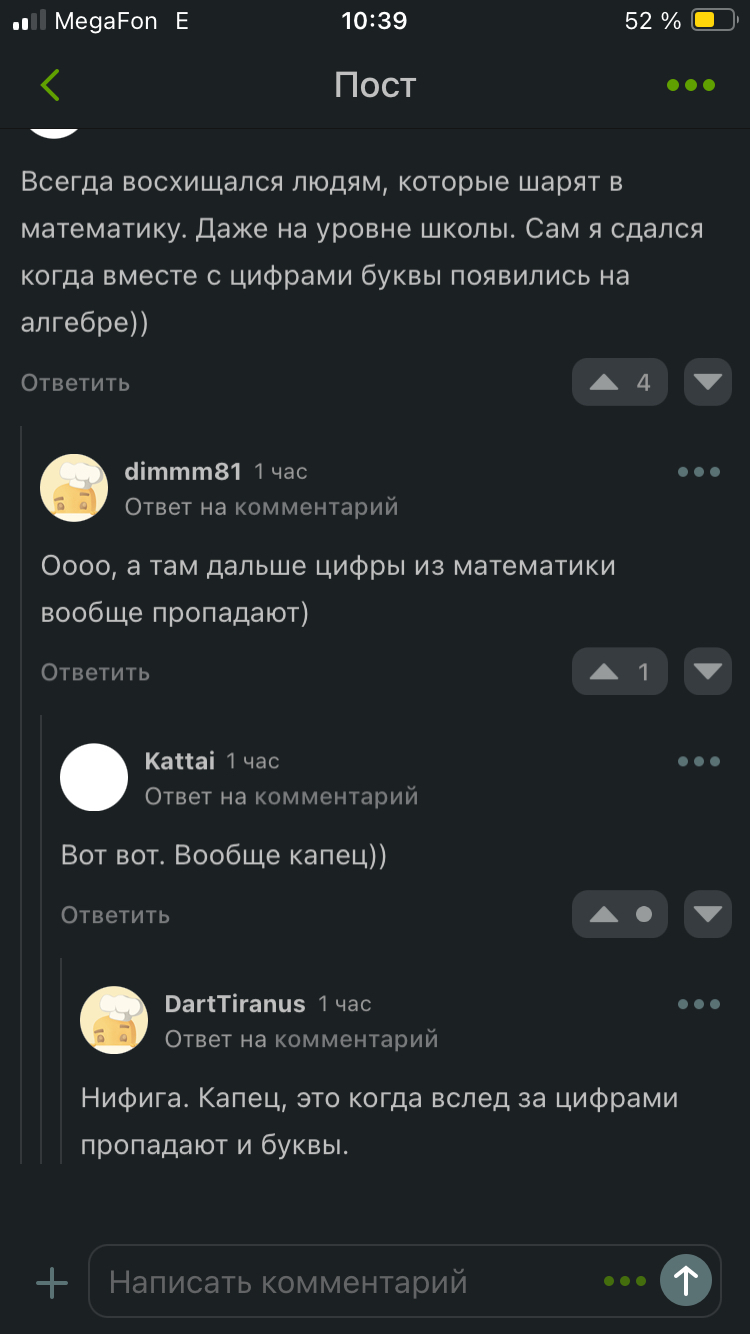Downvote Kattai's comment

(x=708, y=914)
